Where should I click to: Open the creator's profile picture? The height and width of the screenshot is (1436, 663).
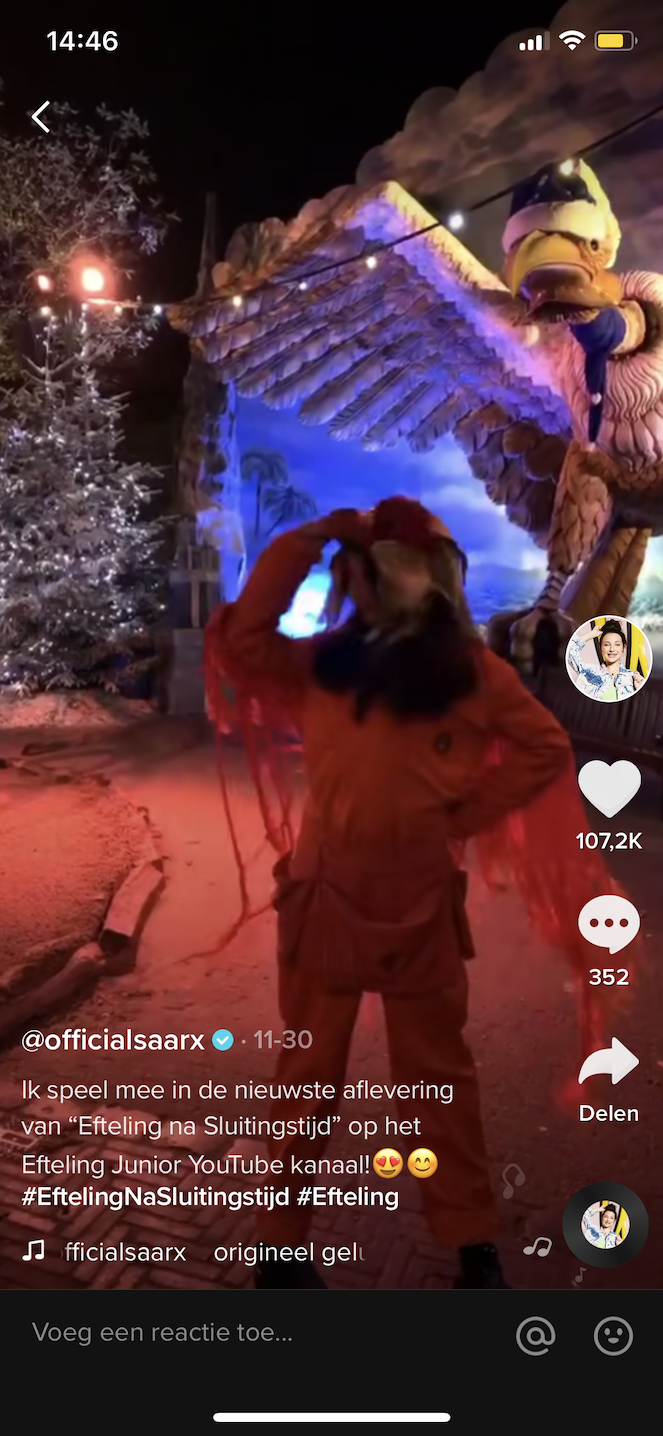pyautogui.click(x=609, y=658)
